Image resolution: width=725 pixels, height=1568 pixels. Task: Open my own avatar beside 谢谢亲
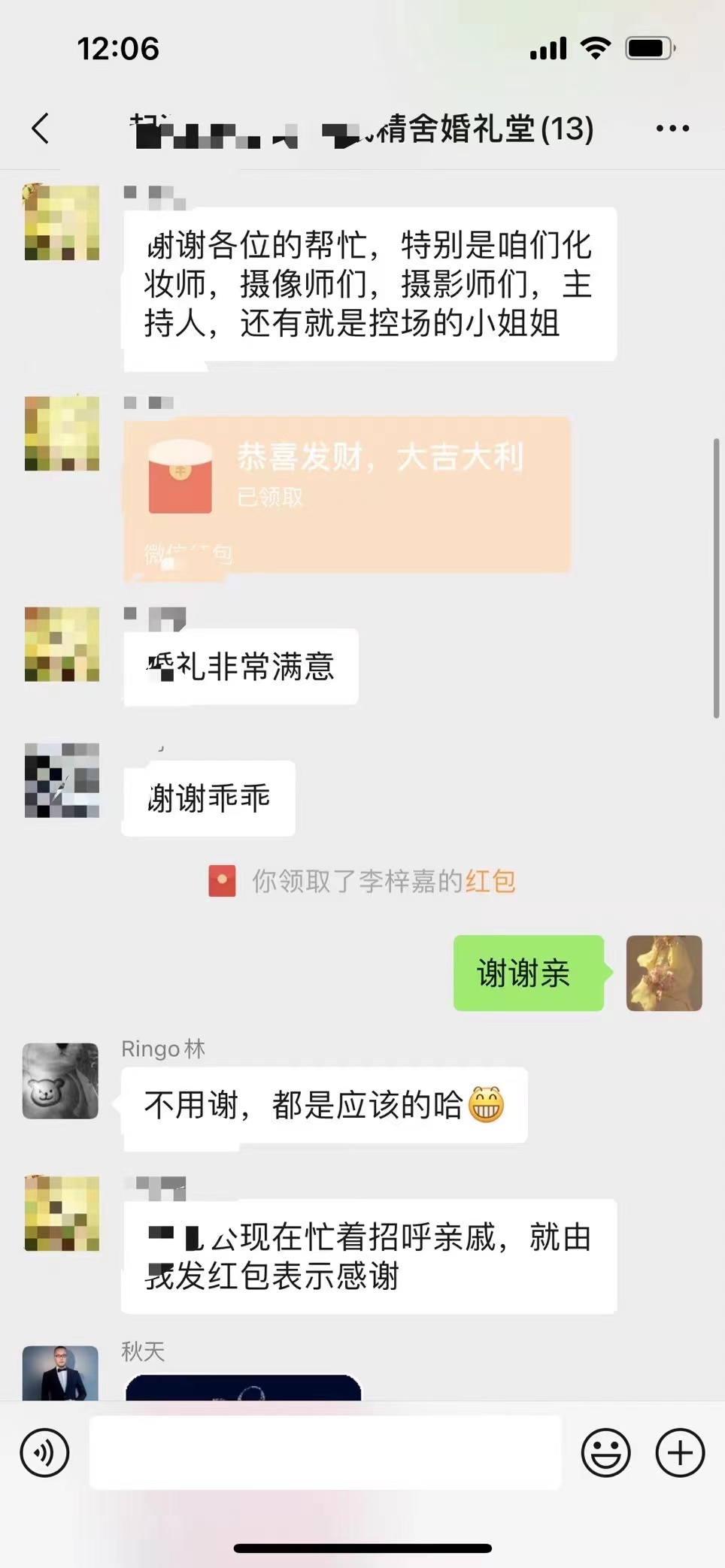[x=664, y=973]
